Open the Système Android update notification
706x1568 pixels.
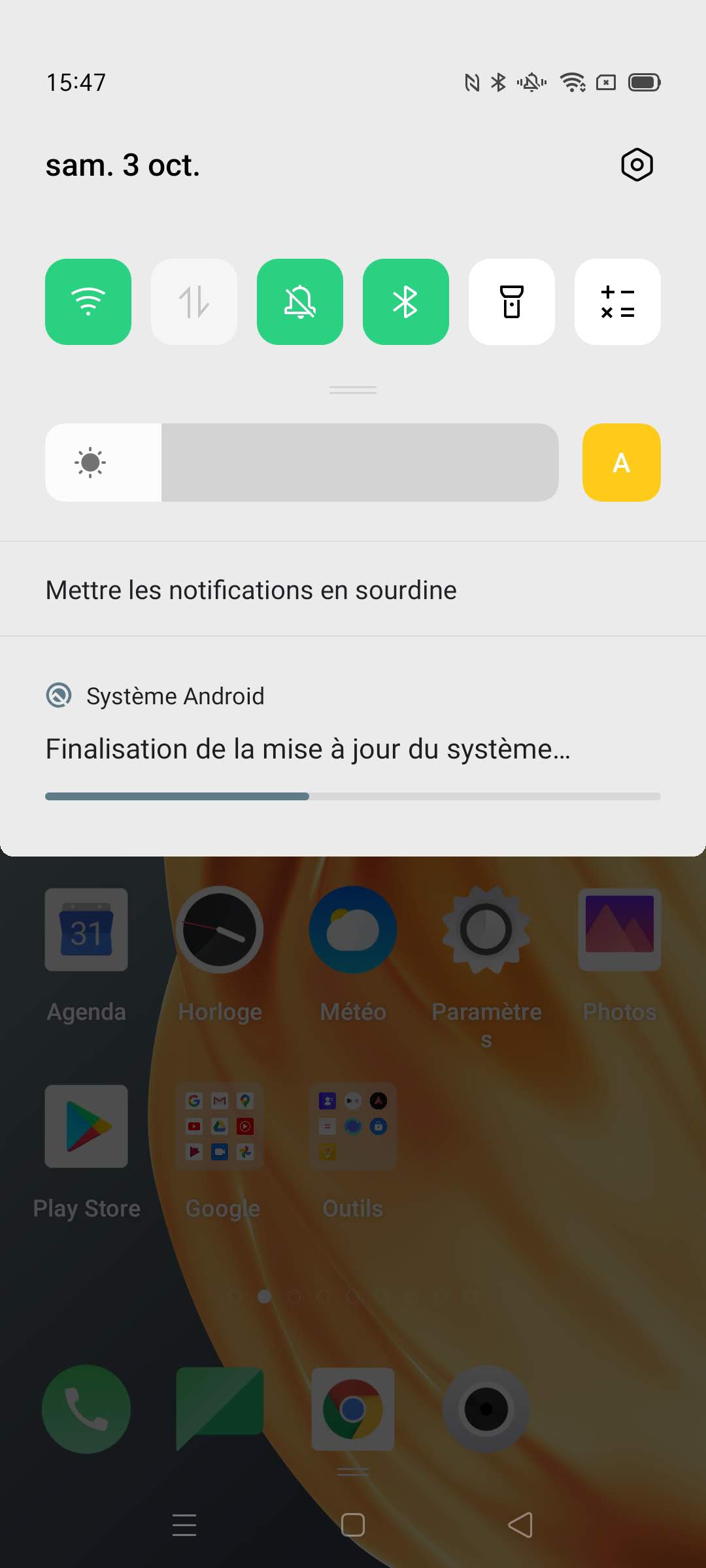(353, 745)
